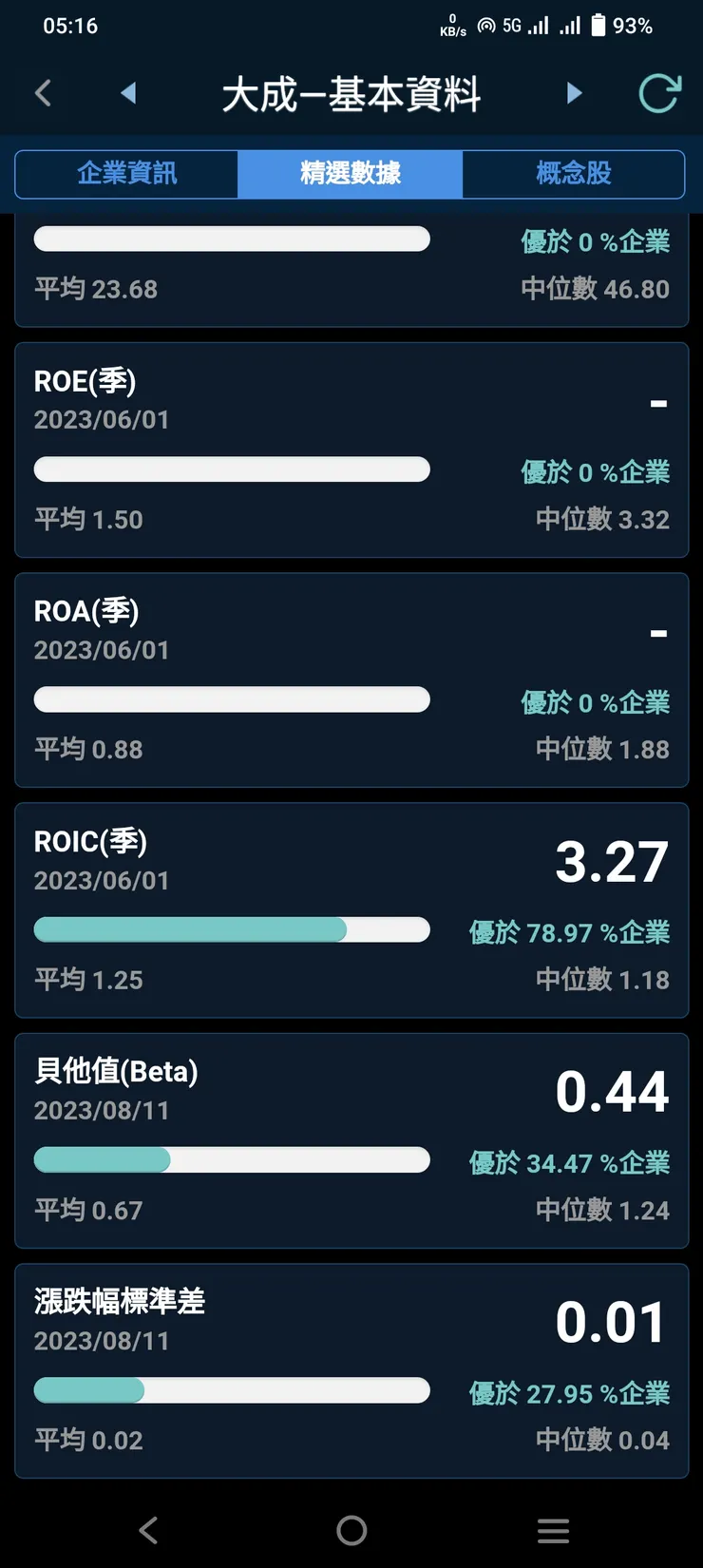703x1568 pixels.
Task: Tap the 漲跌幅標準差 card
Action: click(x=351, y=1369)
